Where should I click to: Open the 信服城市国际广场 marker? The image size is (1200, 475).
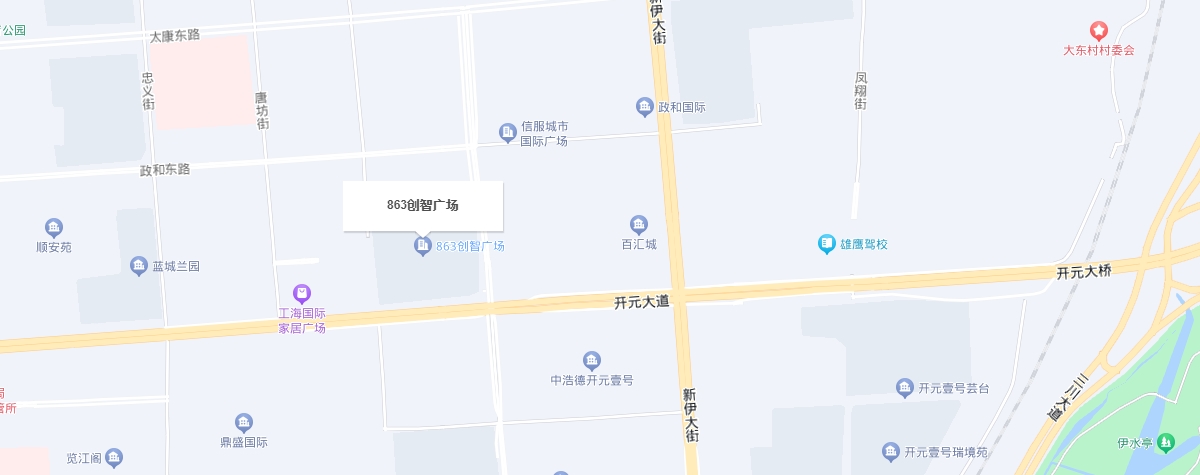click(508, 132)
